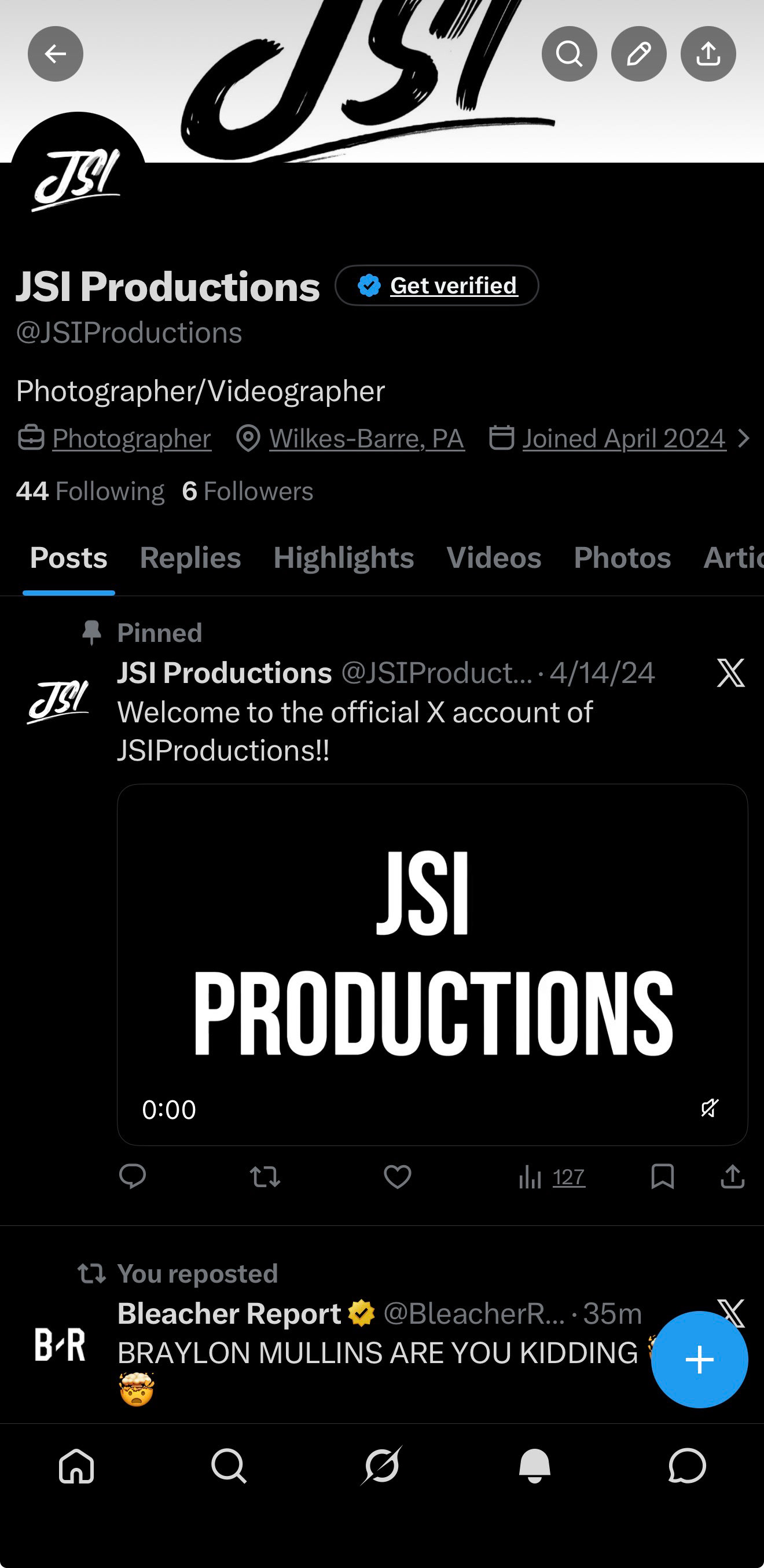Tap the Get verified button

(436, 285)
